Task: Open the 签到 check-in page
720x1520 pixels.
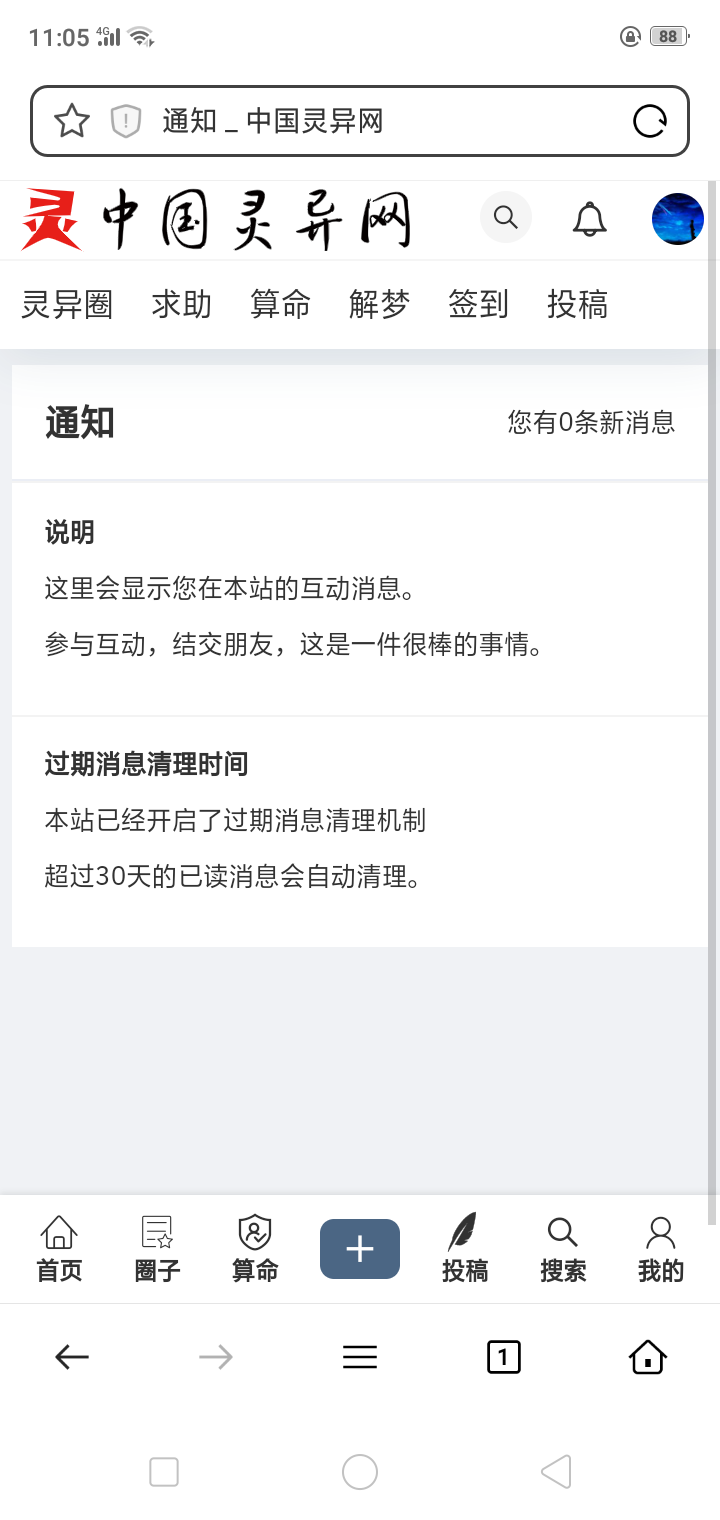Action: click(x=479, y=304)
